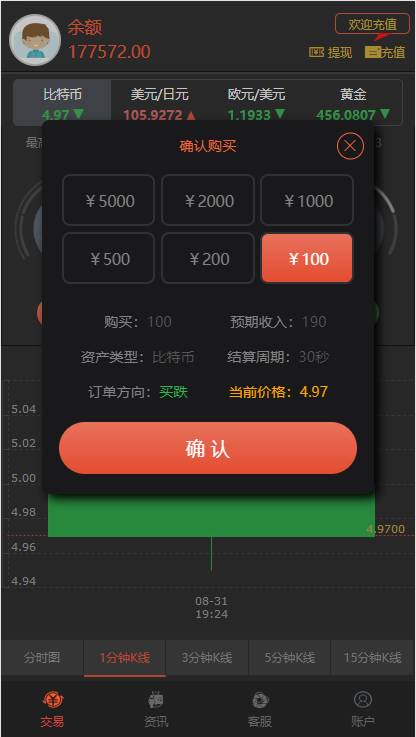416x737 pixels.
Task: Select the ¥5000 amount
Action: pyautogui.click(x=109, y=200)
